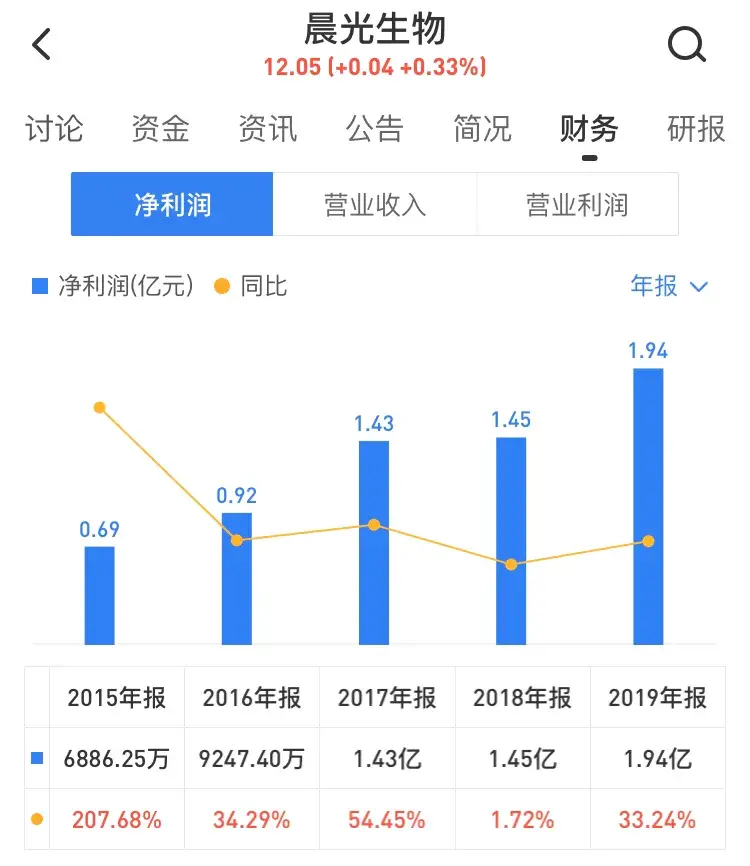Switch on the 营业利润 view
The height and width of the screenshot is (866, 750).
point(578,203)
